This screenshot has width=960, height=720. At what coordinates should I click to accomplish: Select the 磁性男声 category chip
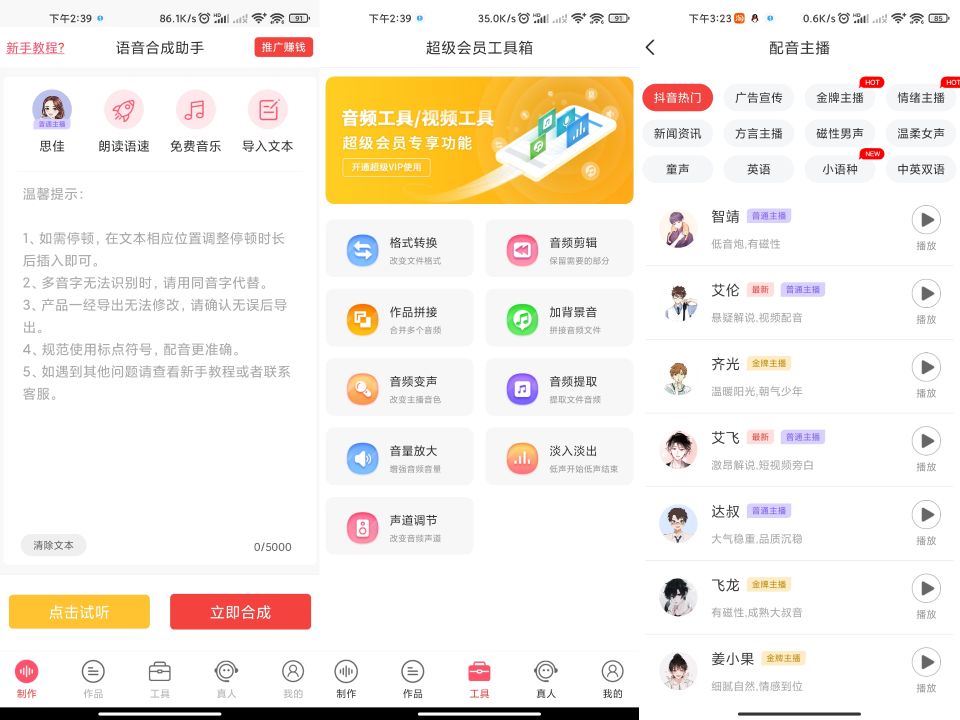click(840, 133)
